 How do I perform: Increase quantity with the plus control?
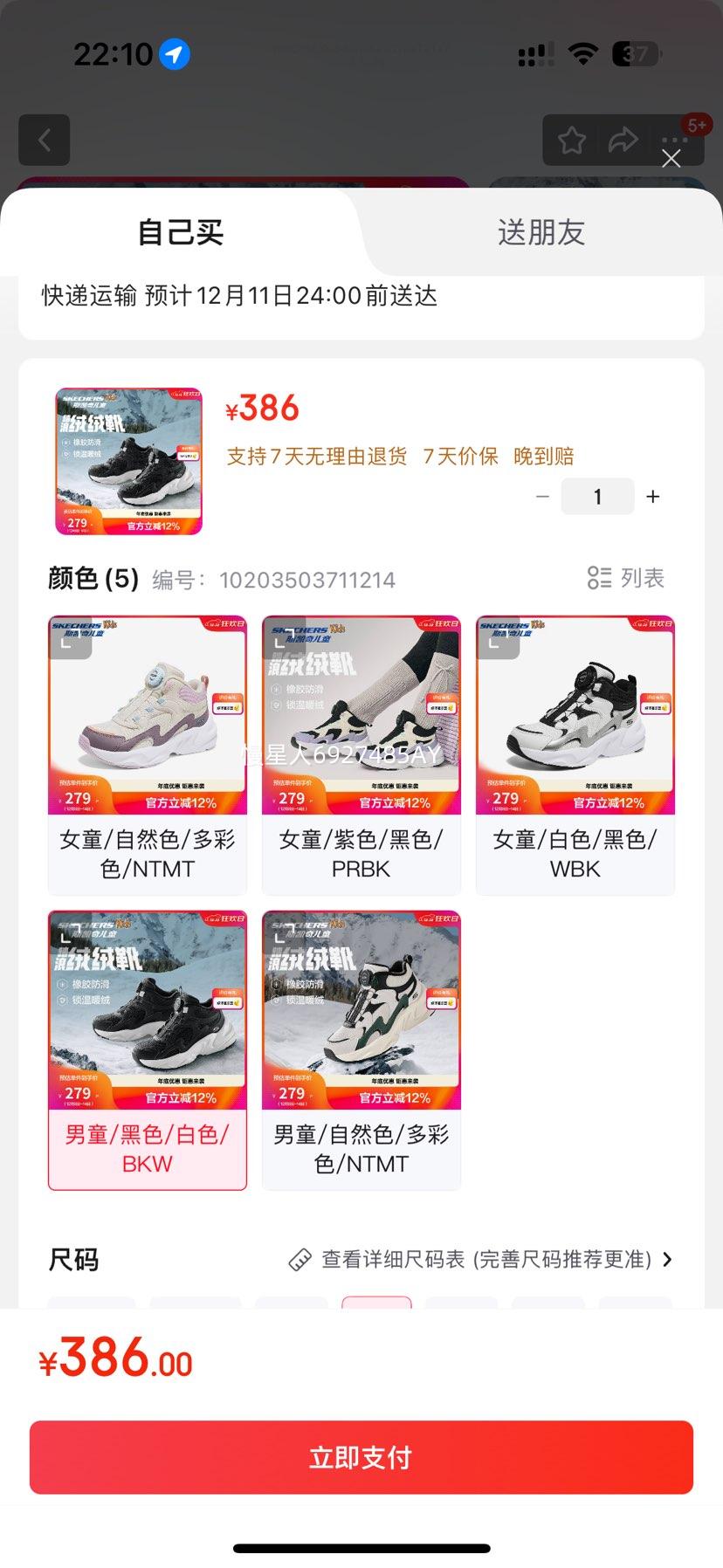[x=652, y=496]
